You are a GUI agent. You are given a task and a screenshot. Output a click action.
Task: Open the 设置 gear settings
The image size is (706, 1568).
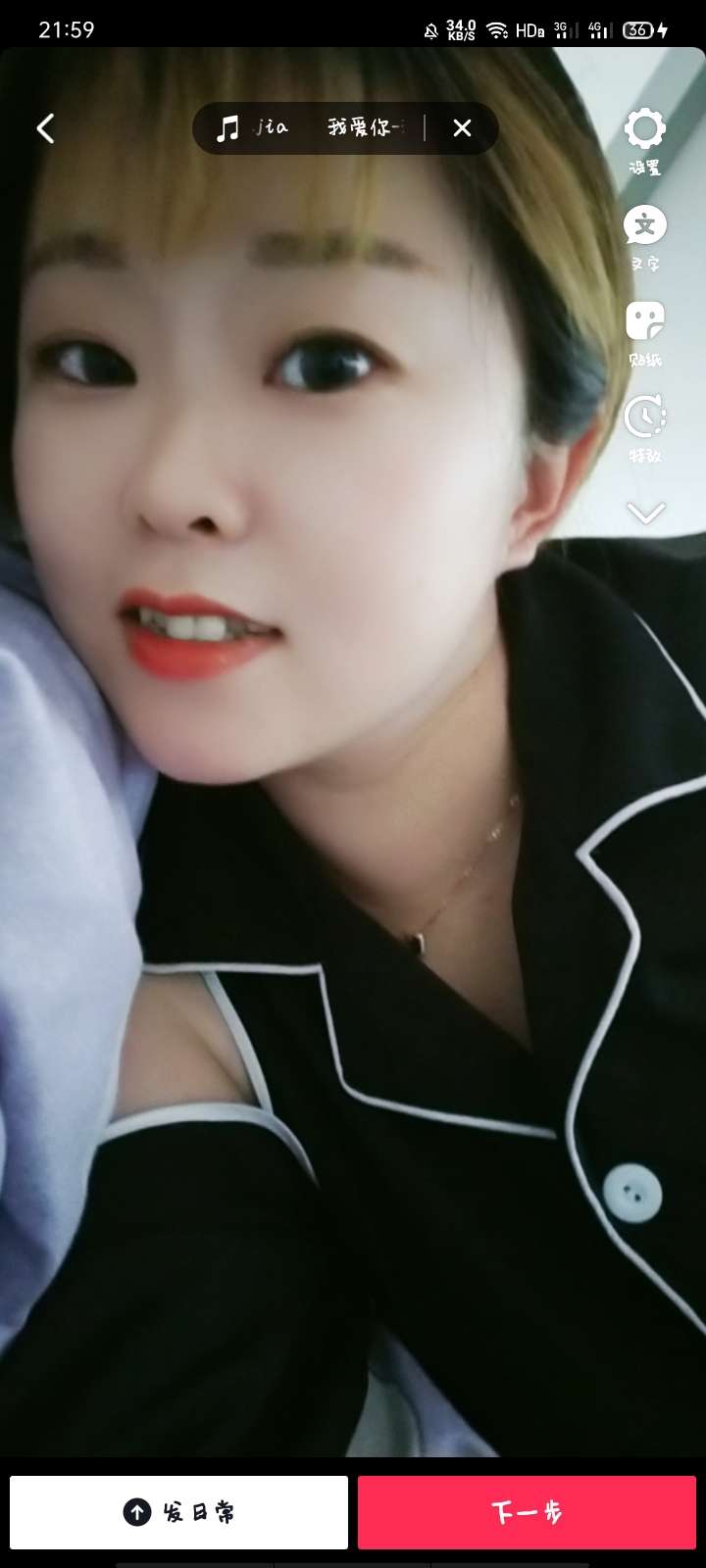point(644,141)
